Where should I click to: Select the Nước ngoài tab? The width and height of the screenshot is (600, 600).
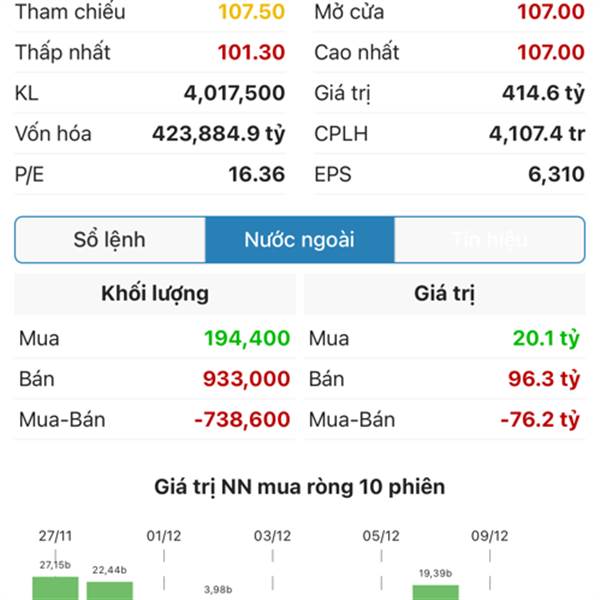click(300, 240)
